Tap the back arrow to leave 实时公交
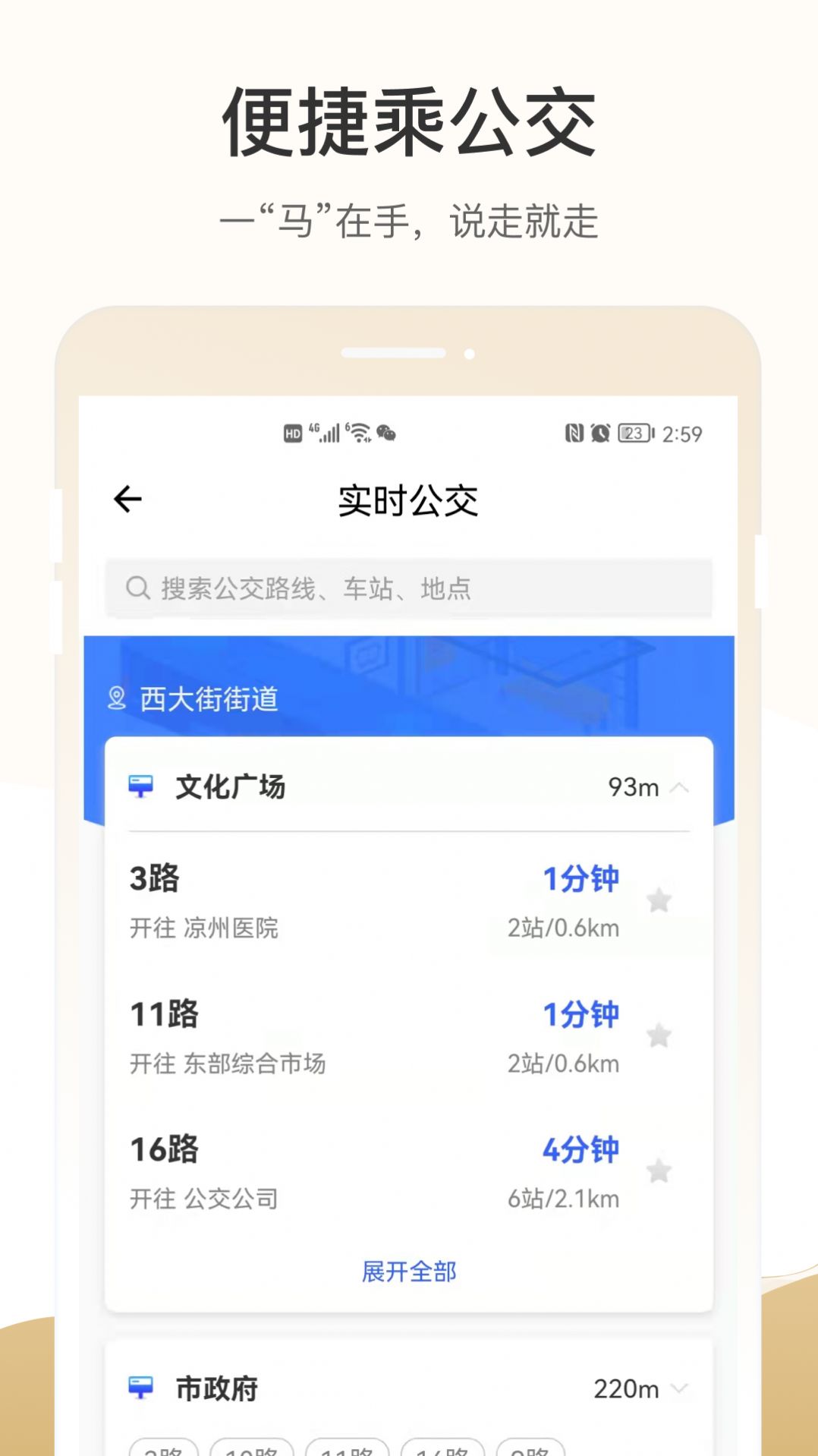Screen dimensions: 818x1456 tap(127, 499)
